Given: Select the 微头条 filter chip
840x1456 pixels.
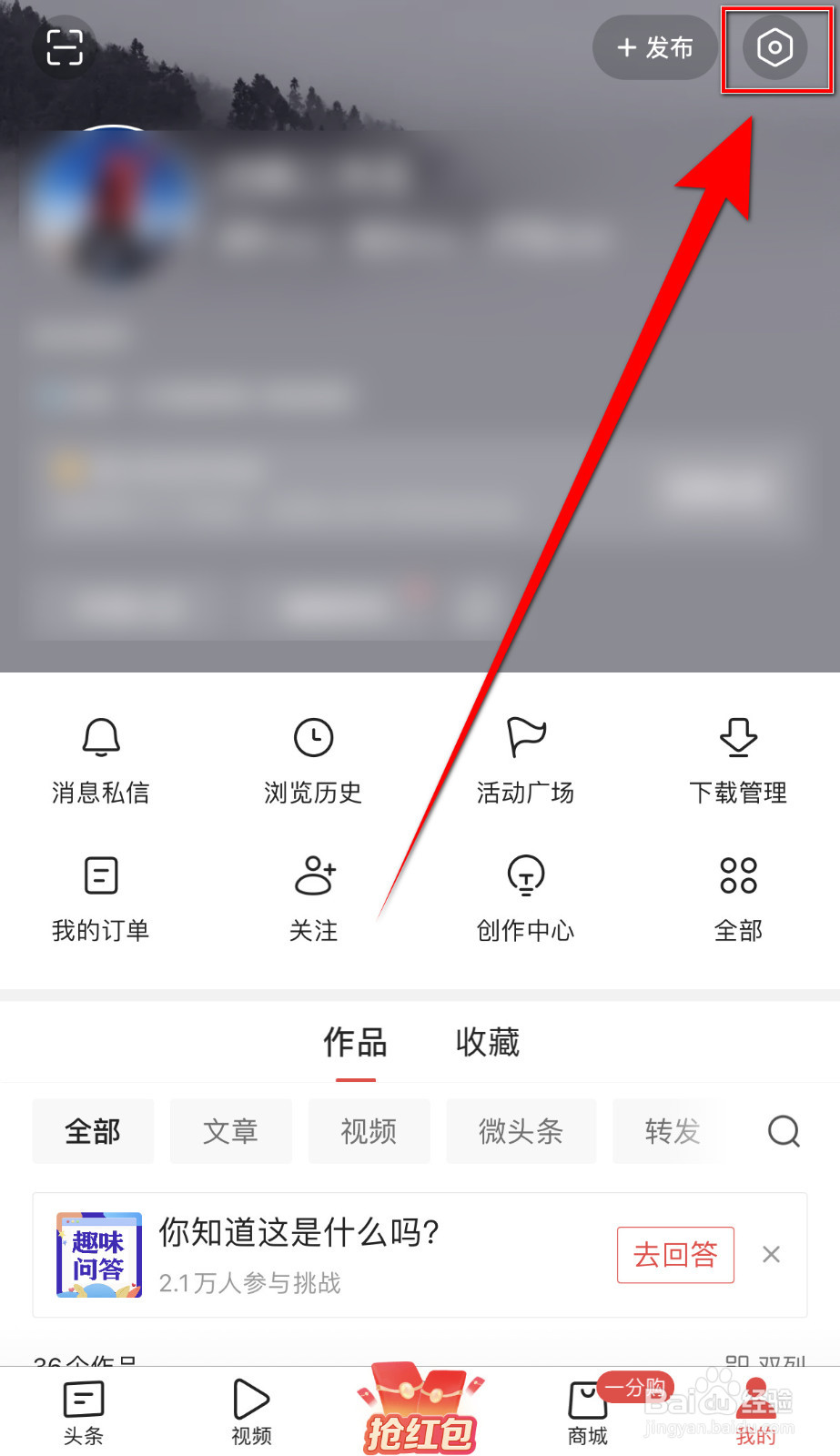Looking at the screenshot, I should coord(521,1131).
